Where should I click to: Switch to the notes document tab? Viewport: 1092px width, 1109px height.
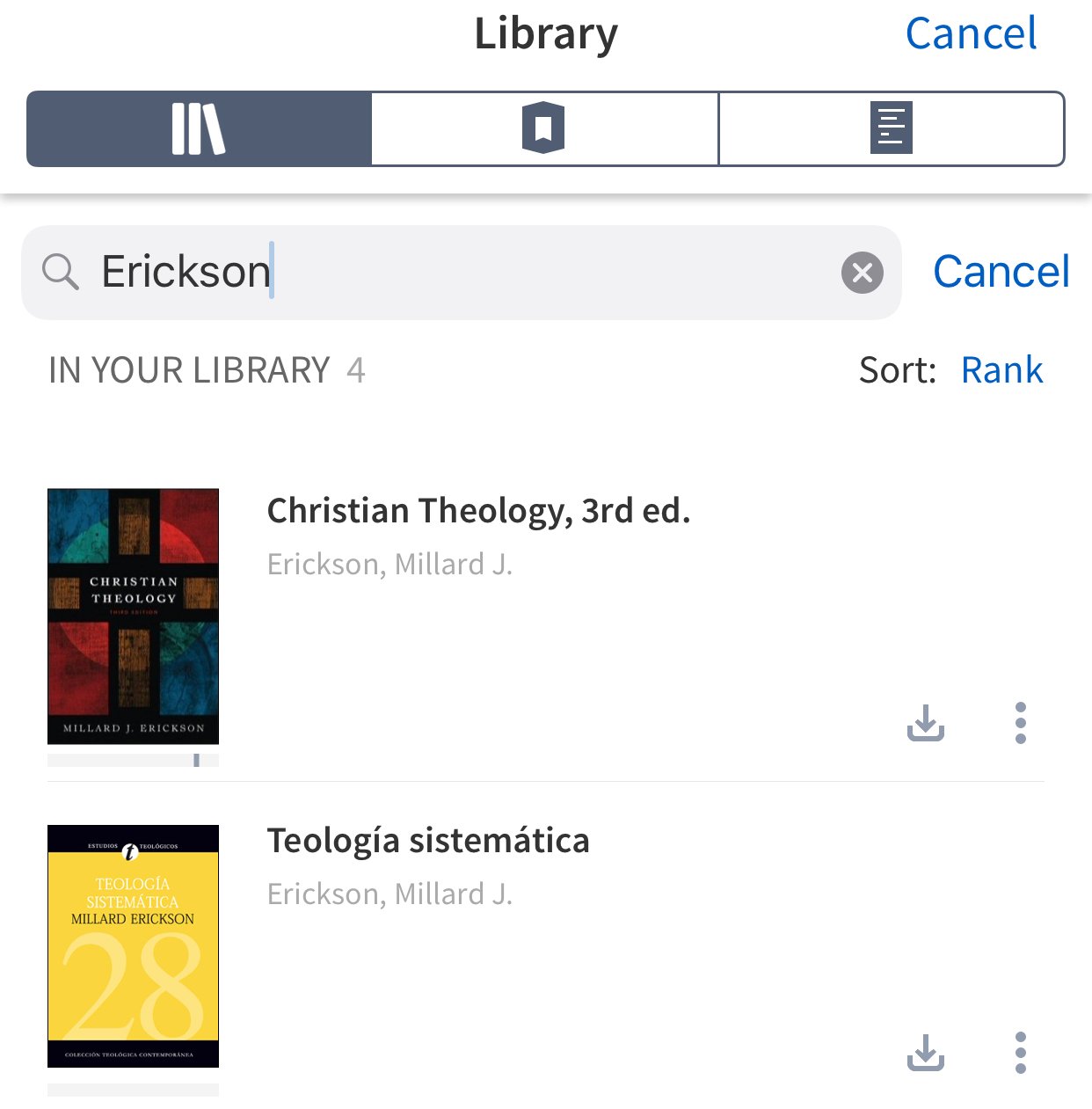[x=891, y=128]
